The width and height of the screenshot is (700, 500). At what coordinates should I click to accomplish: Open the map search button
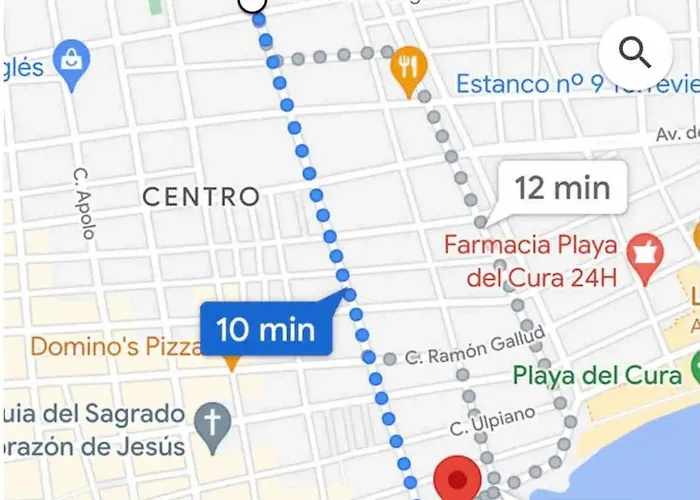(636, 52)
